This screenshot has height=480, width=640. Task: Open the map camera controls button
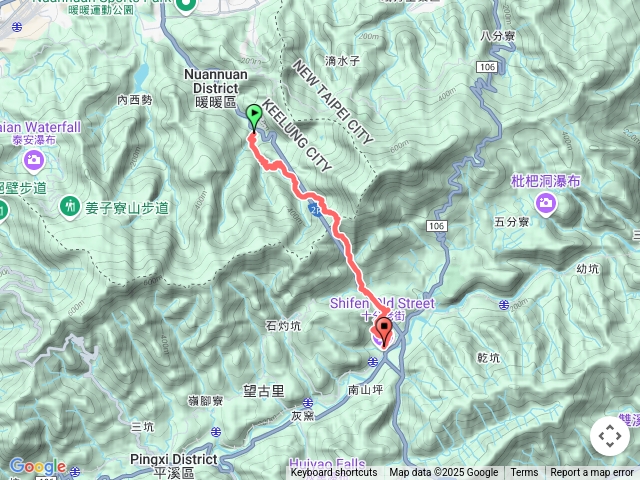coord(609,436)
